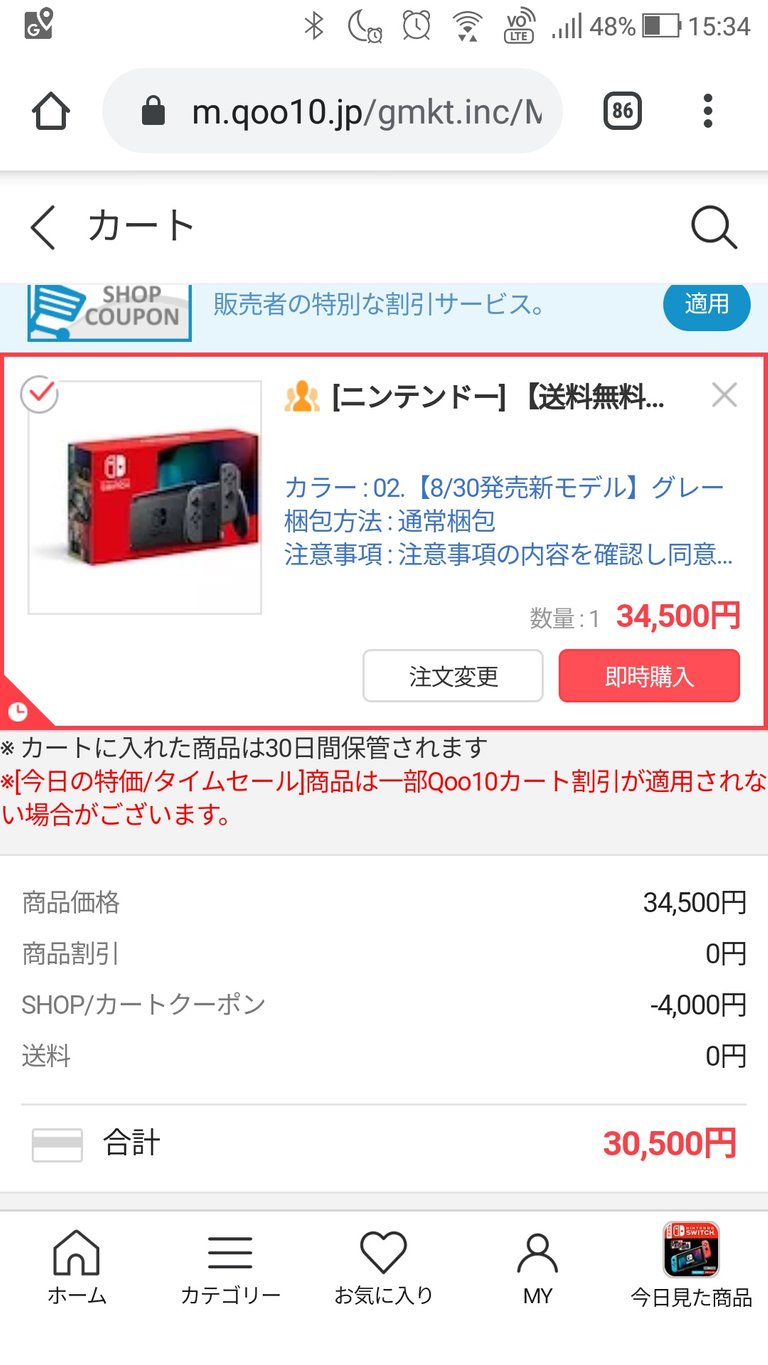The image size is (768, 1365).
Task: Uncheck the Nintendo Switch cart item
Action: click(x=40, y=395)
